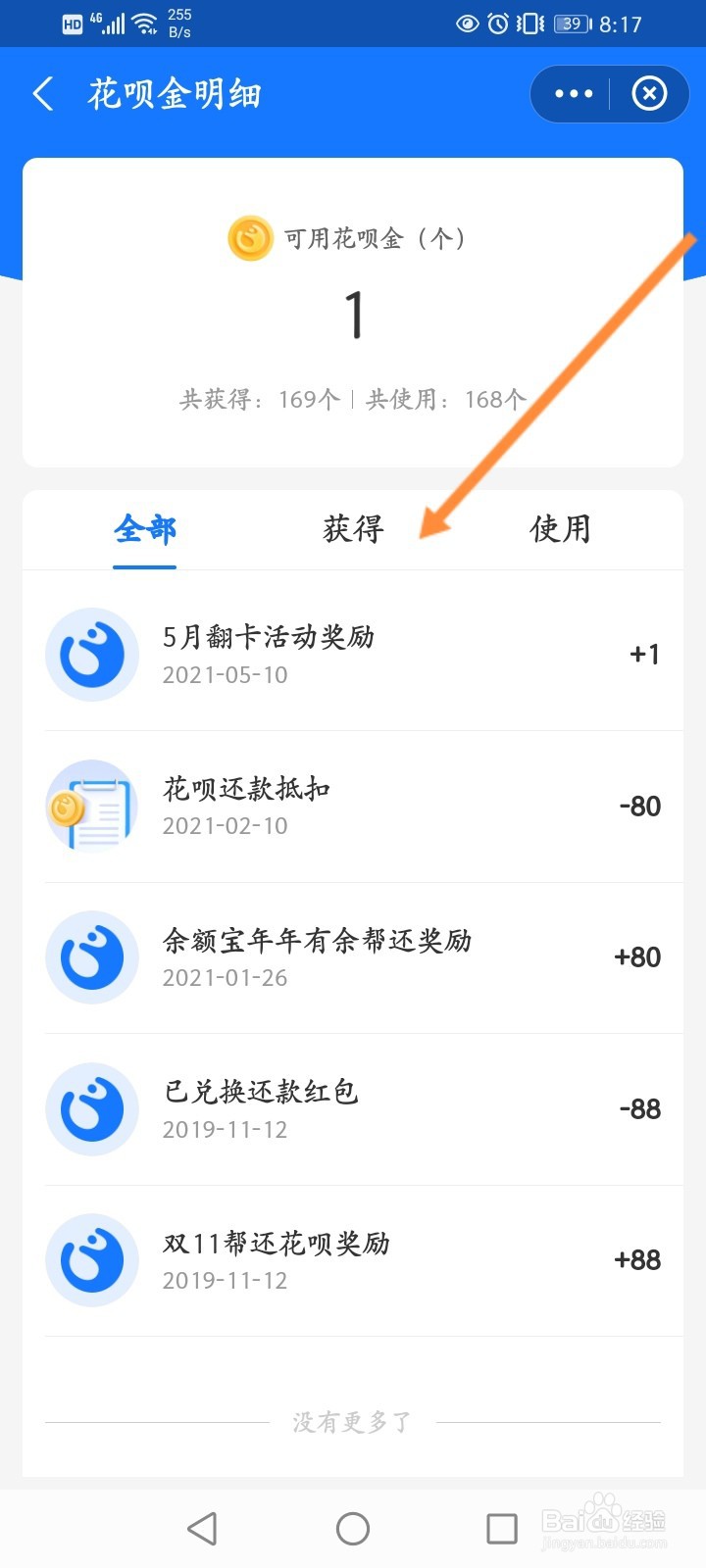The image size is (706, 1568).
Task: Switch to the 使用 tab
Action: pyautogui.click(x=559, y=529)
